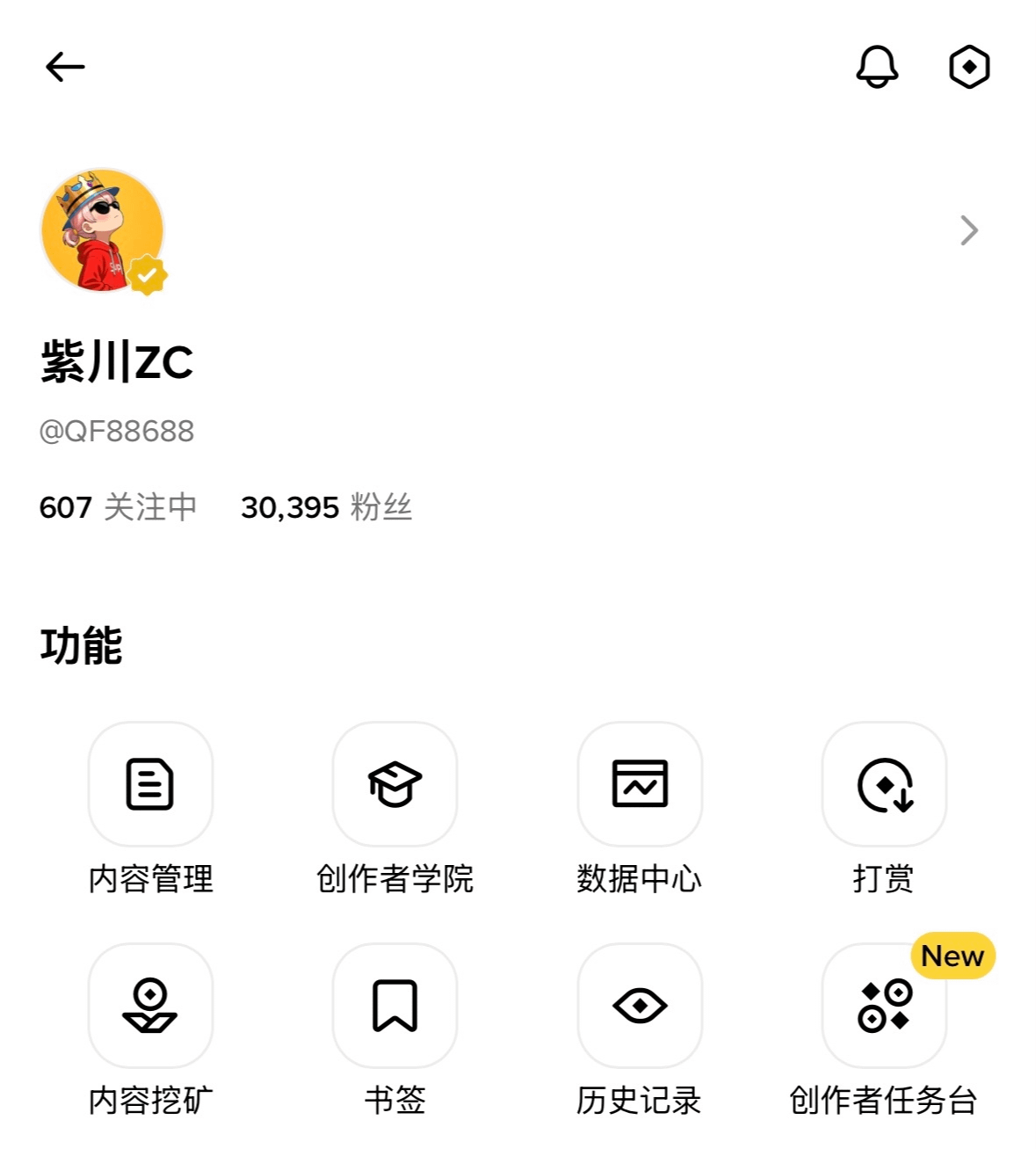Open 书签 bookmarks
This screenshot has height=1149, width=1036.
click(x=395, y=1006)
